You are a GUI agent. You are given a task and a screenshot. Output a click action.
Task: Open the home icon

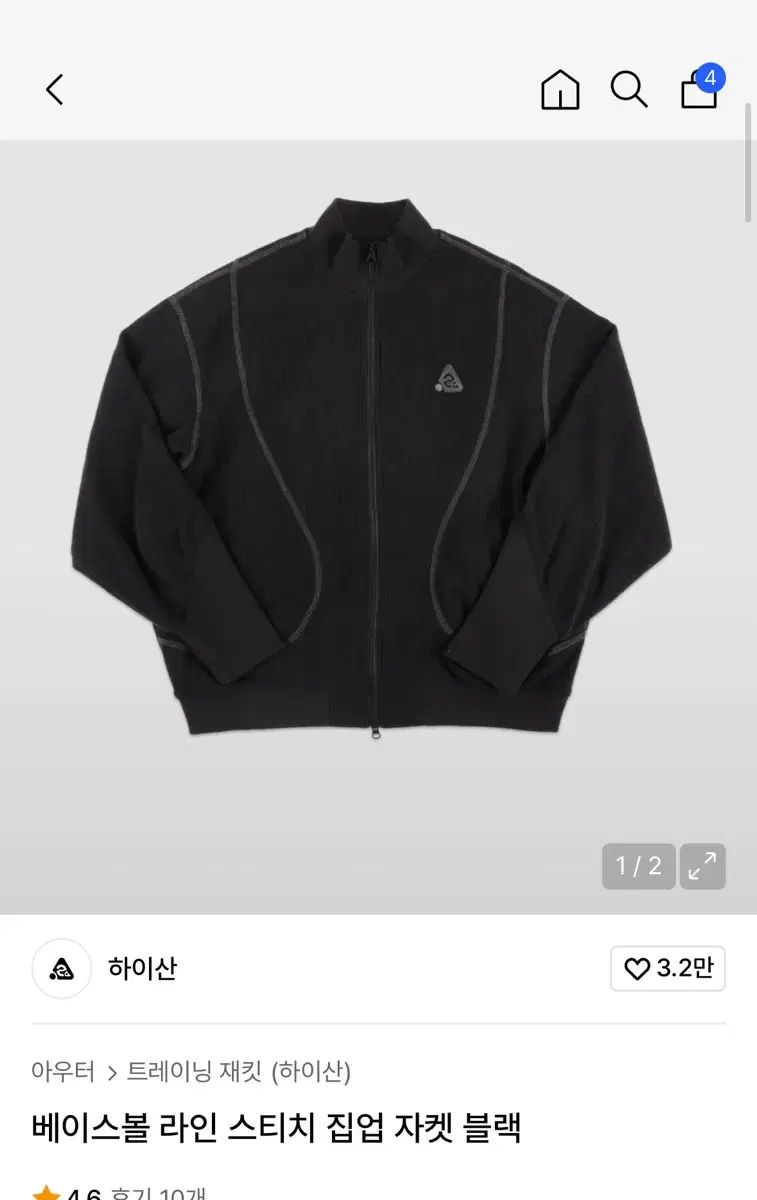[560, 90]
